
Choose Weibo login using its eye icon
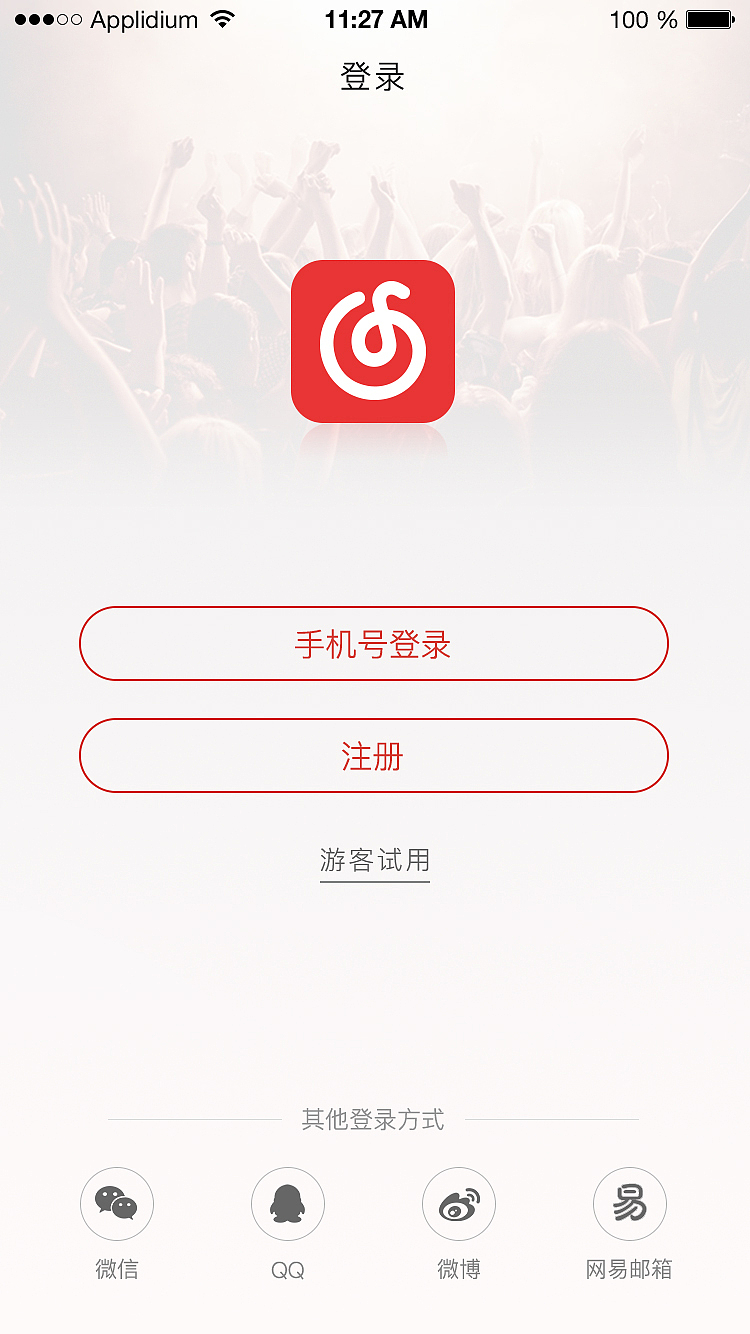point(458,1204)
